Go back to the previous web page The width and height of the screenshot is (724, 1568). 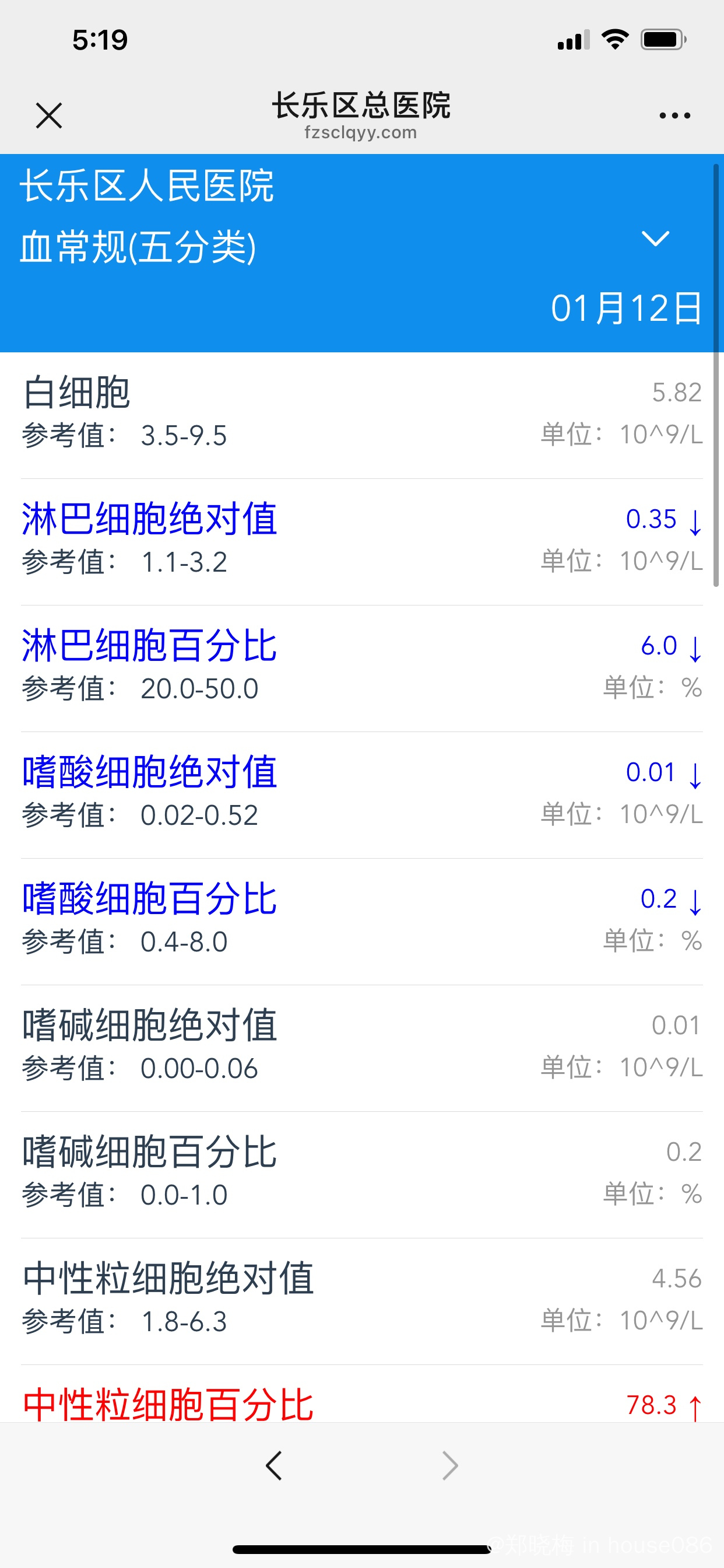tap(274, 1465)
